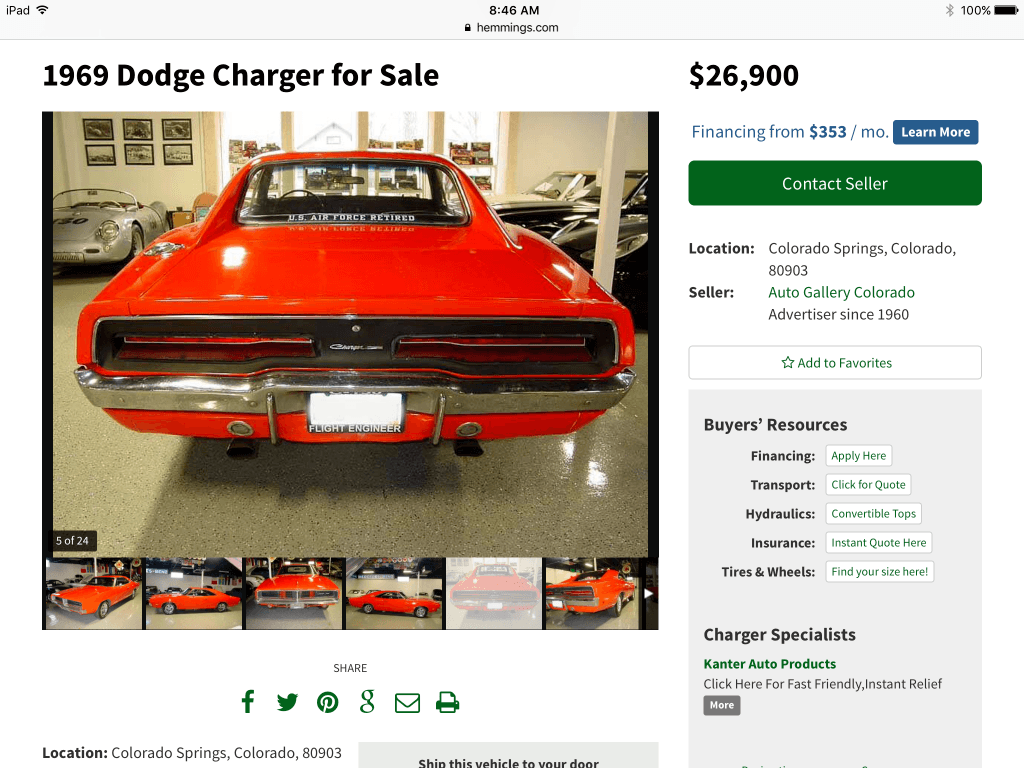The width and height of the screenshot is (1024, 768).
Task: Click for Quote on transport
Action: (868, 485)
